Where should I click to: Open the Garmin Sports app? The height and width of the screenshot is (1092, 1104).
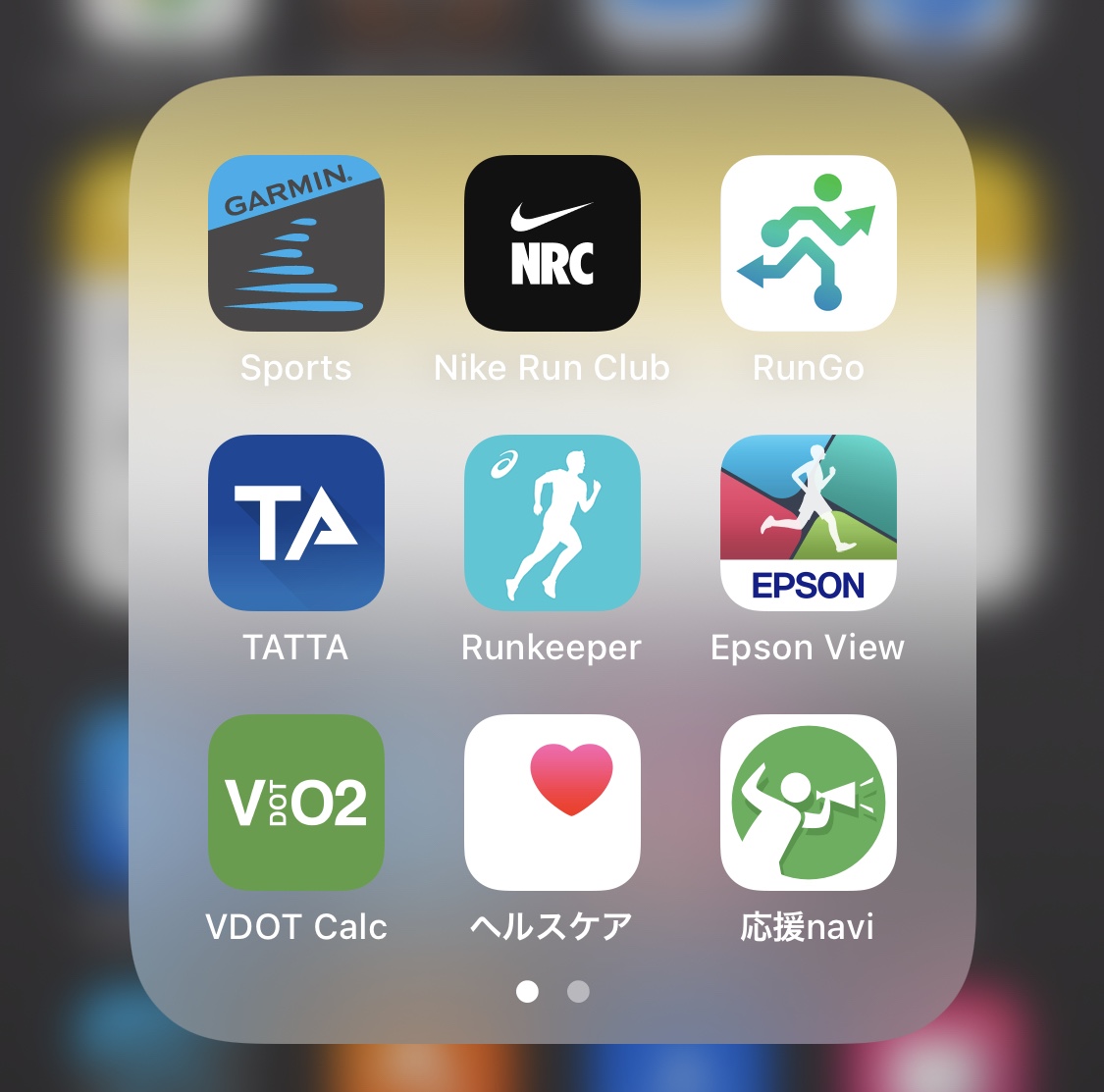pos(295,243)
